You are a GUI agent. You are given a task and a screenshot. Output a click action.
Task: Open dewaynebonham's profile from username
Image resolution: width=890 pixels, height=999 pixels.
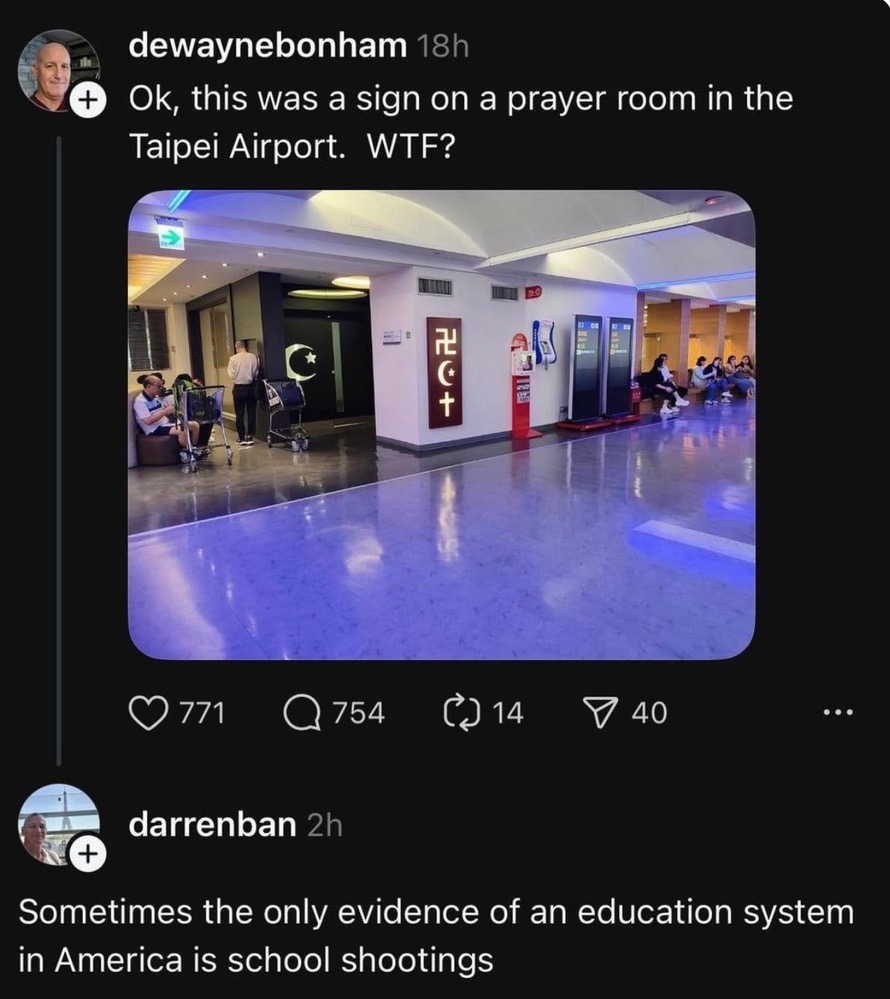[x=267, y=45]
